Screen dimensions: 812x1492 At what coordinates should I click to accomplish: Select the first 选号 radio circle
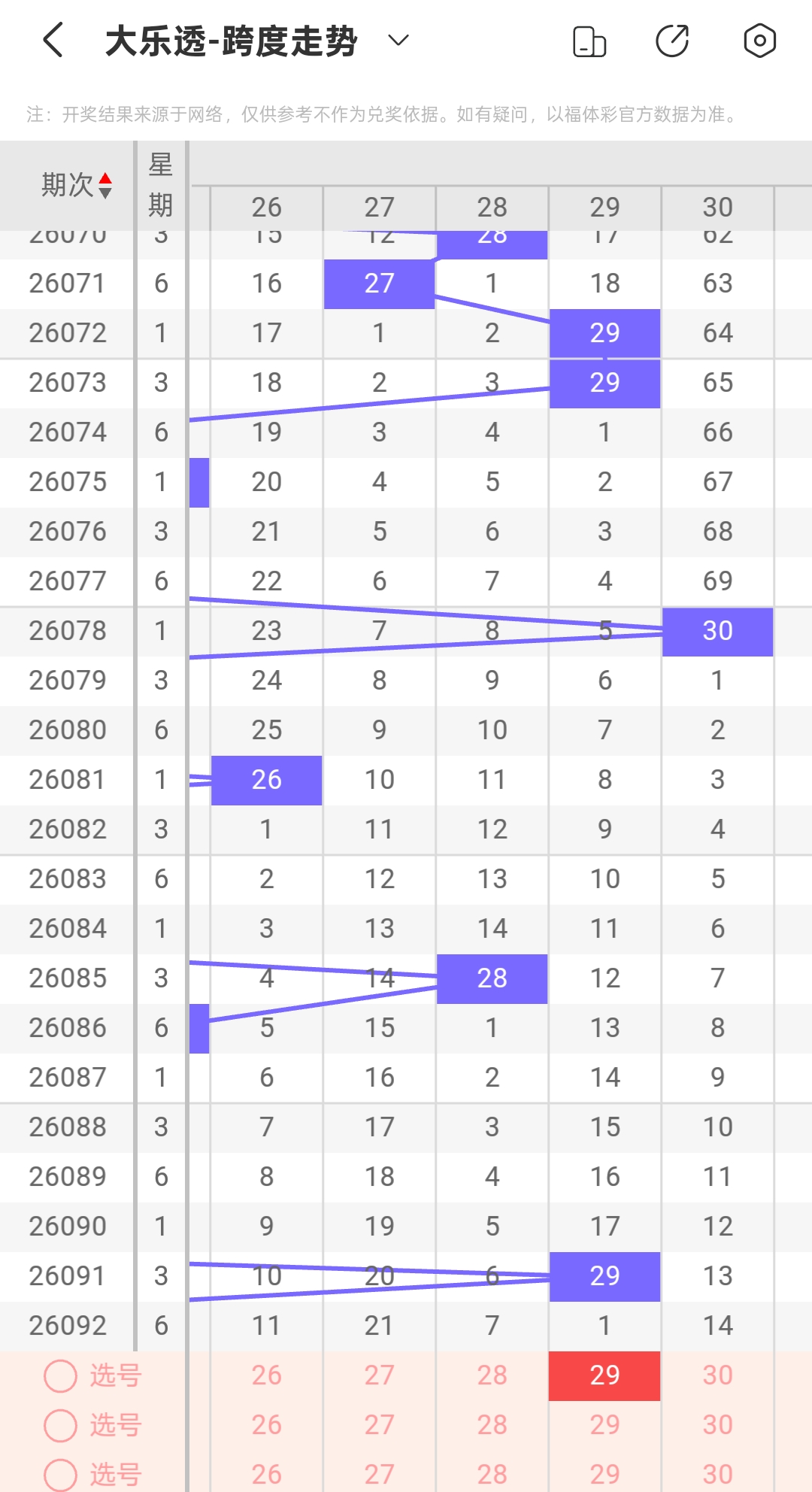pyautogui.click(x=61, y=1376)
